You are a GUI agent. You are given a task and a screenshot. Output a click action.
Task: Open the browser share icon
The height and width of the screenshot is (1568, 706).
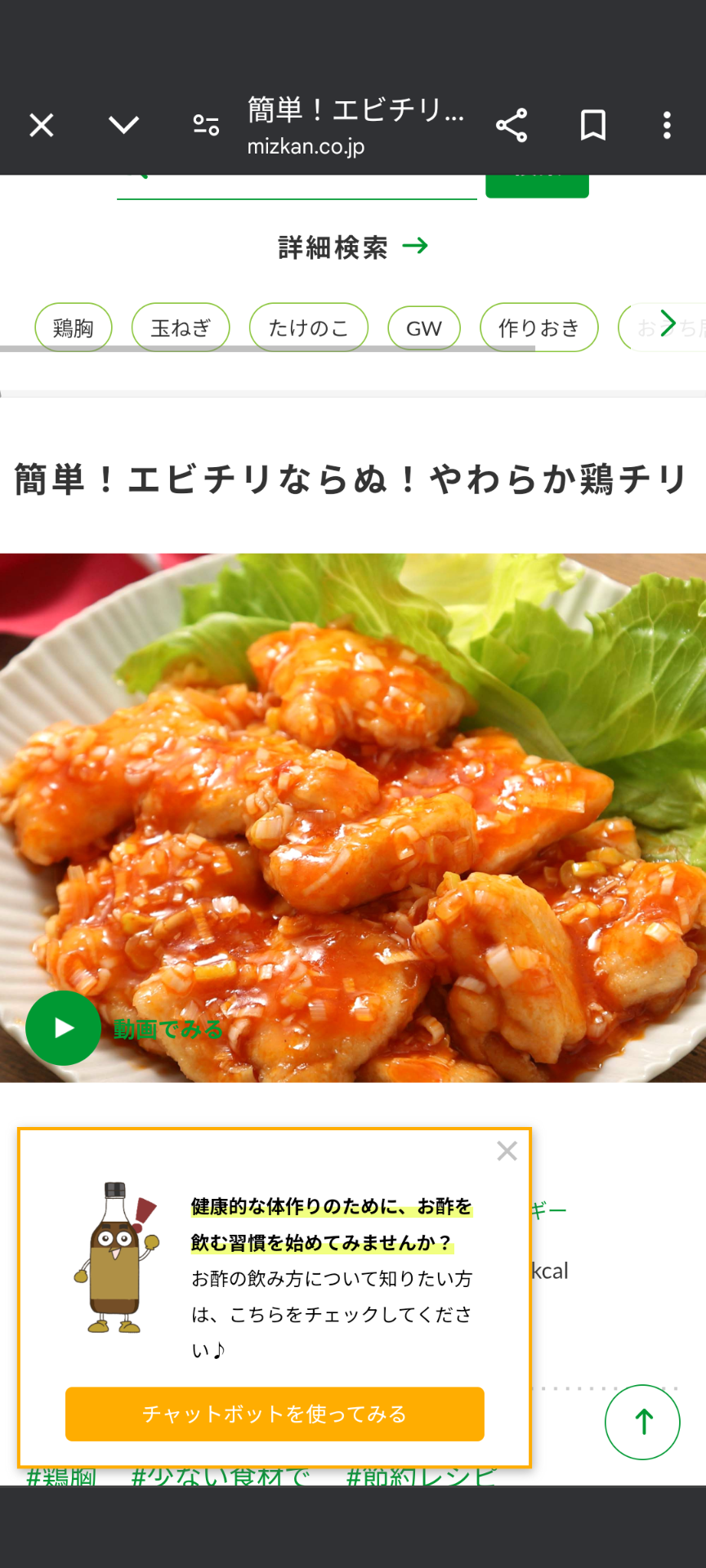click(512, 125)
